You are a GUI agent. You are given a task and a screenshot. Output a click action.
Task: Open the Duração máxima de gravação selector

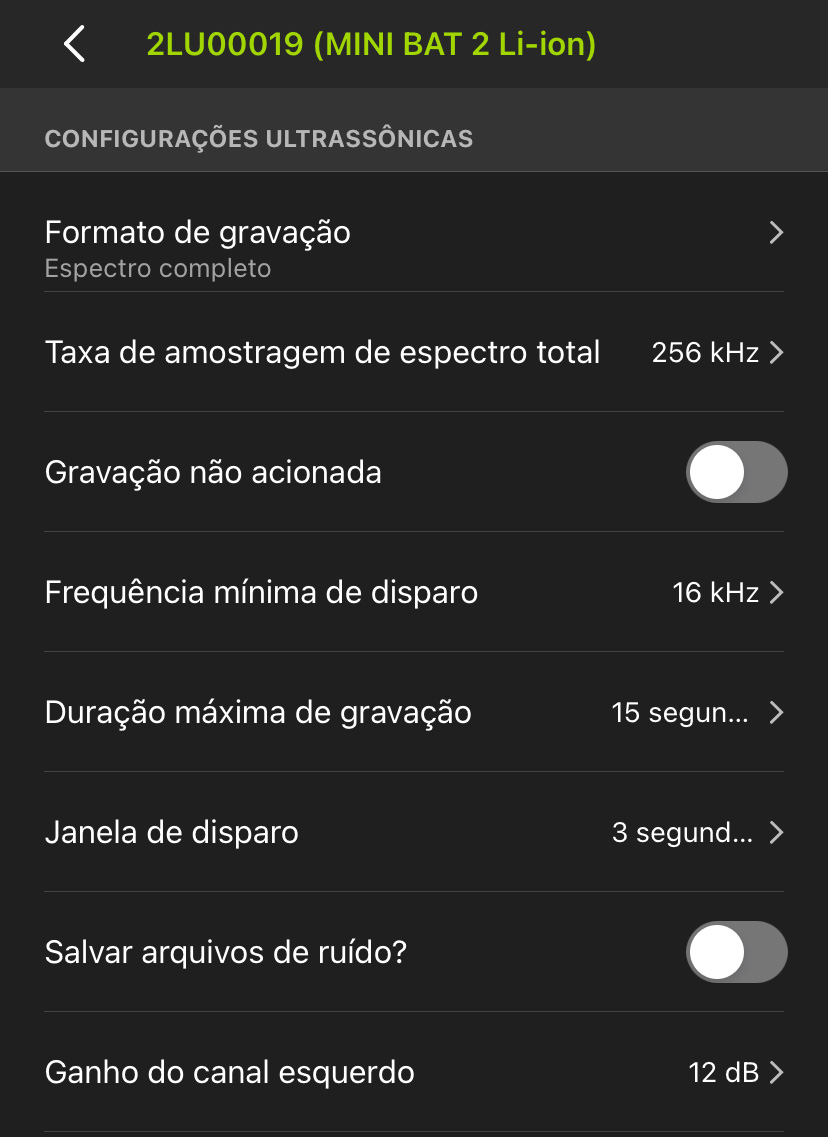pos(414,712)
